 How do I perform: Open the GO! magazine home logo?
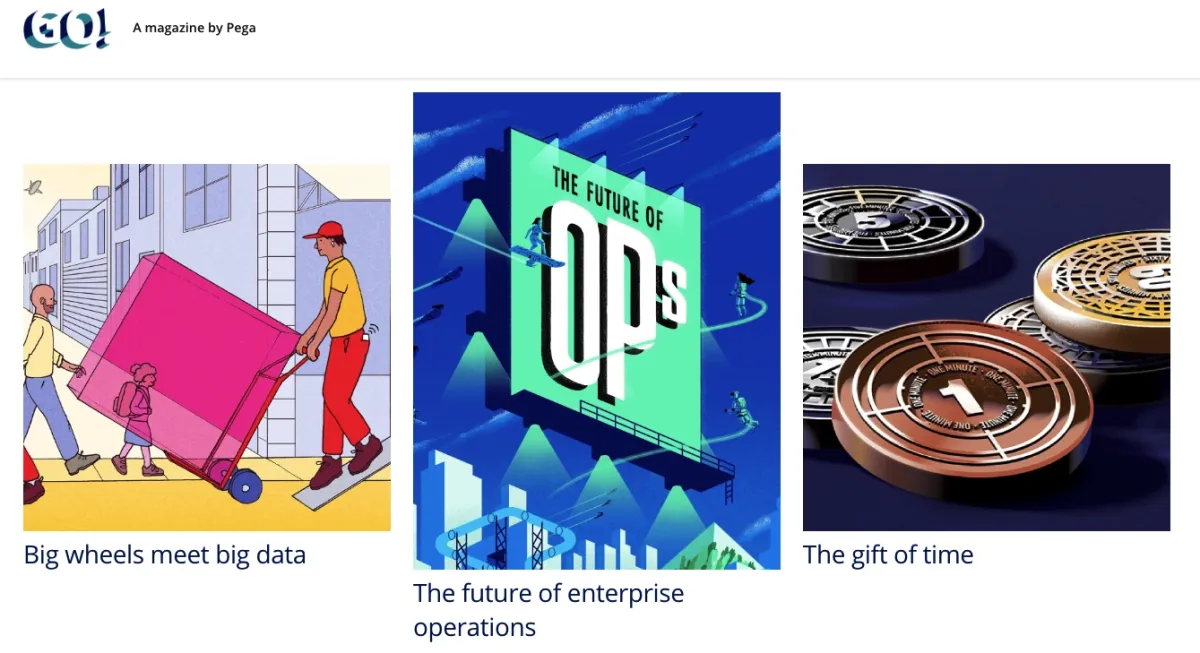coord(66,29)
